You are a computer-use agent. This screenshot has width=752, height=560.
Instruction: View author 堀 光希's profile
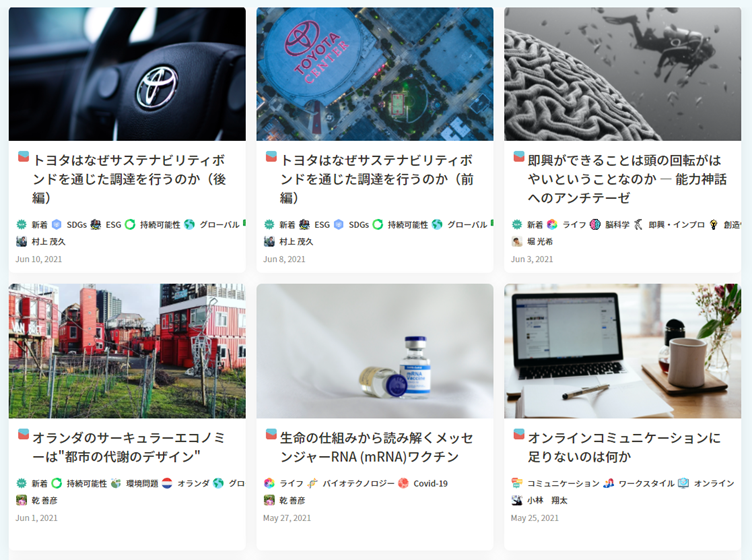[x=540, y=241]
